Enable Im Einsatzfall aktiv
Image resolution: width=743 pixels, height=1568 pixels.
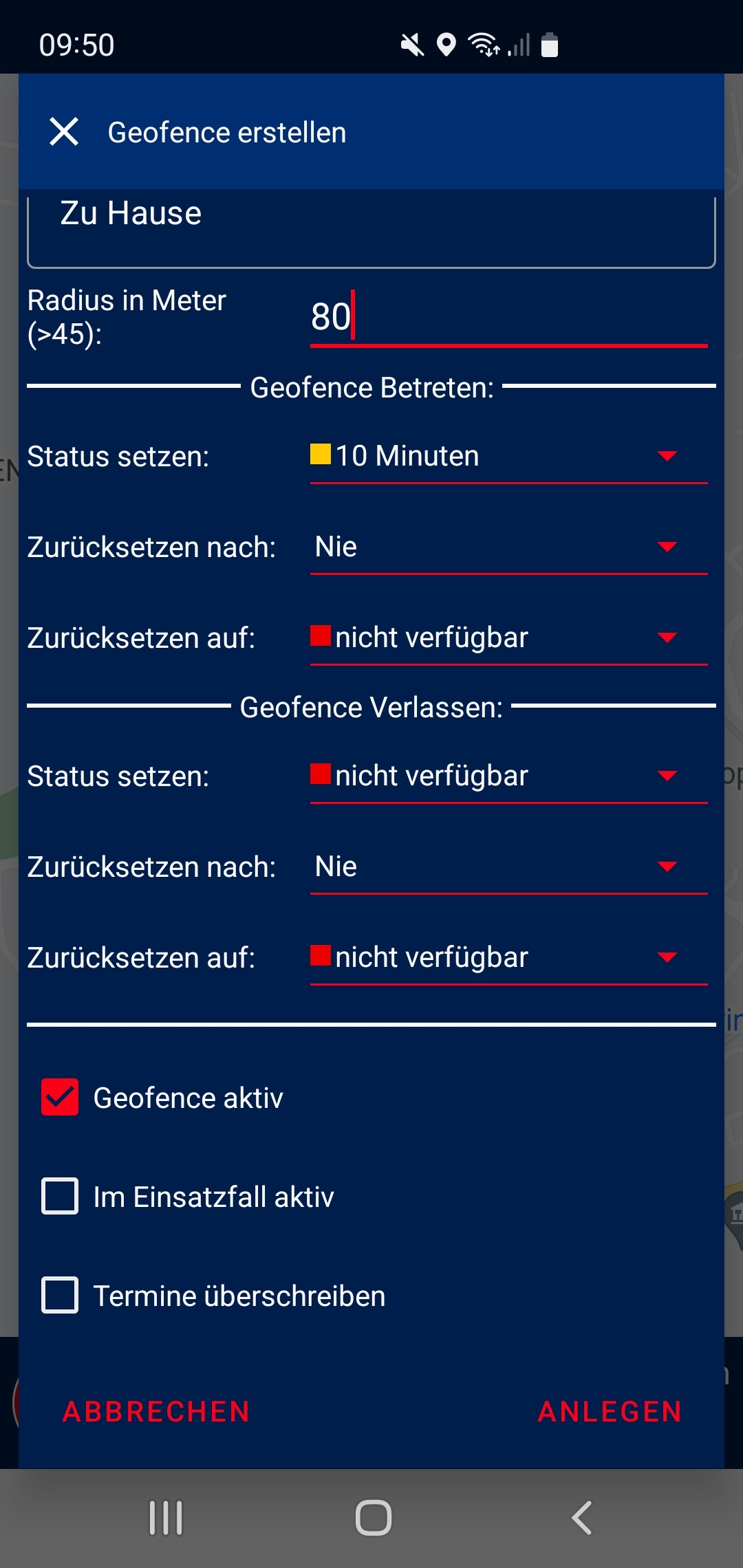[x=60, y=1196]
